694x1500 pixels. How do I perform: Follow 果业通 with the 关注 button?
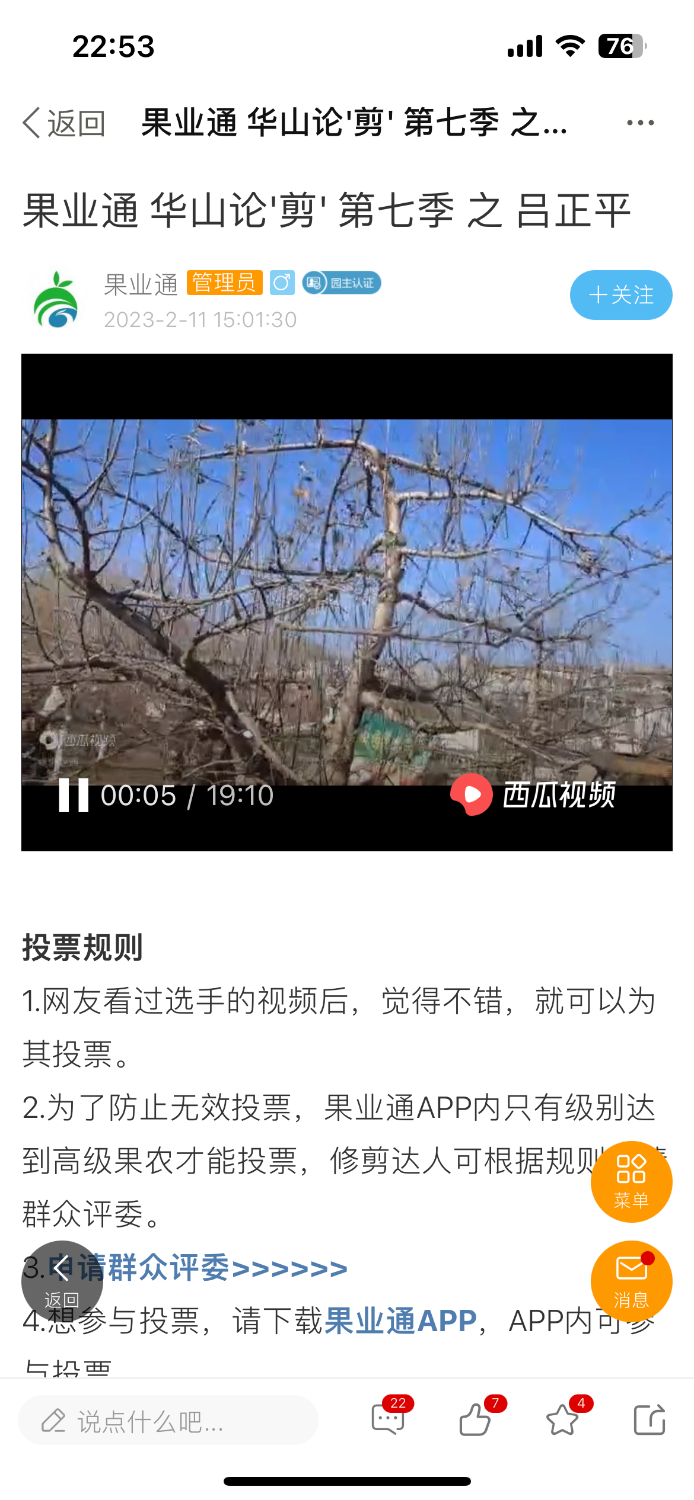pos(621,295)
